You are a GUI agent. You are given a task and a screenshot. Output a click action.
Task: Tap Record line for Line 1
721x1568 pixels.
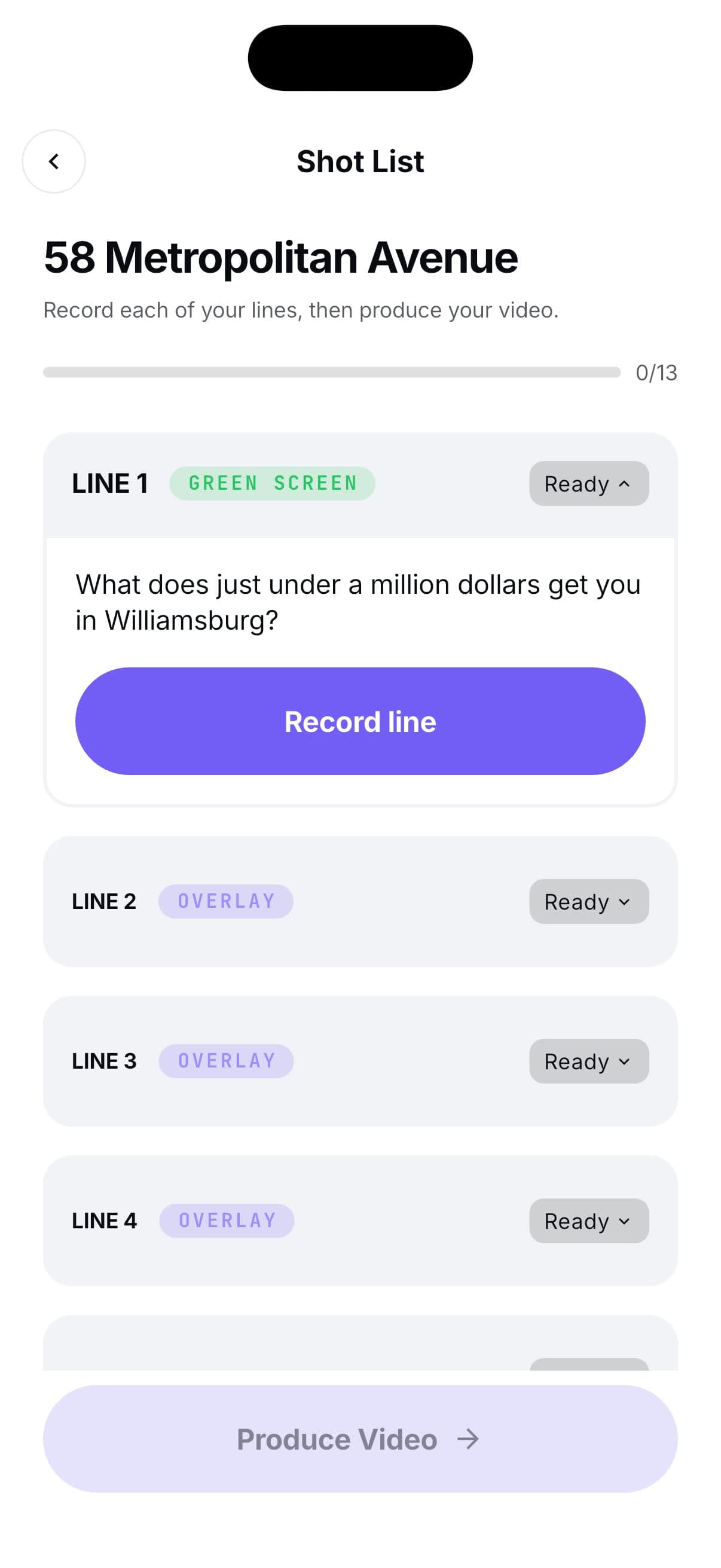360,721
